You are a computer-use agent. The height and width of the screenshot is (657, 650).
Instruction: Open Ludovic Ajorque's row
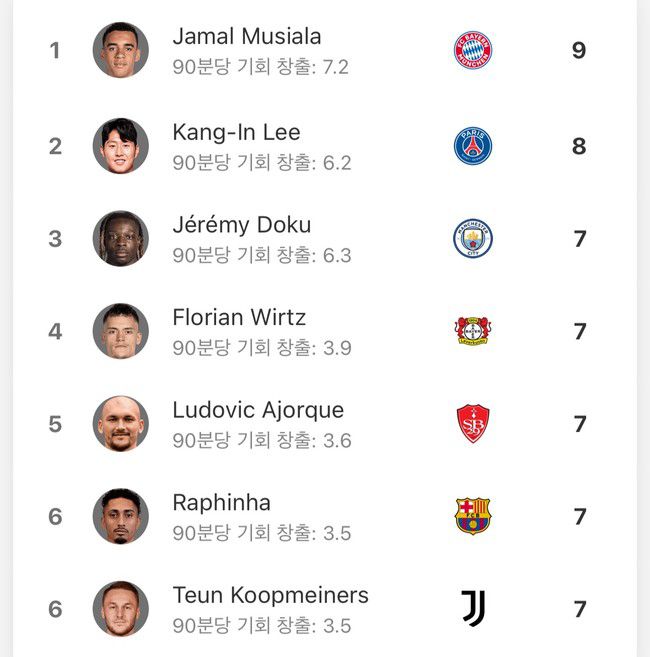click(x=258, y=410)
